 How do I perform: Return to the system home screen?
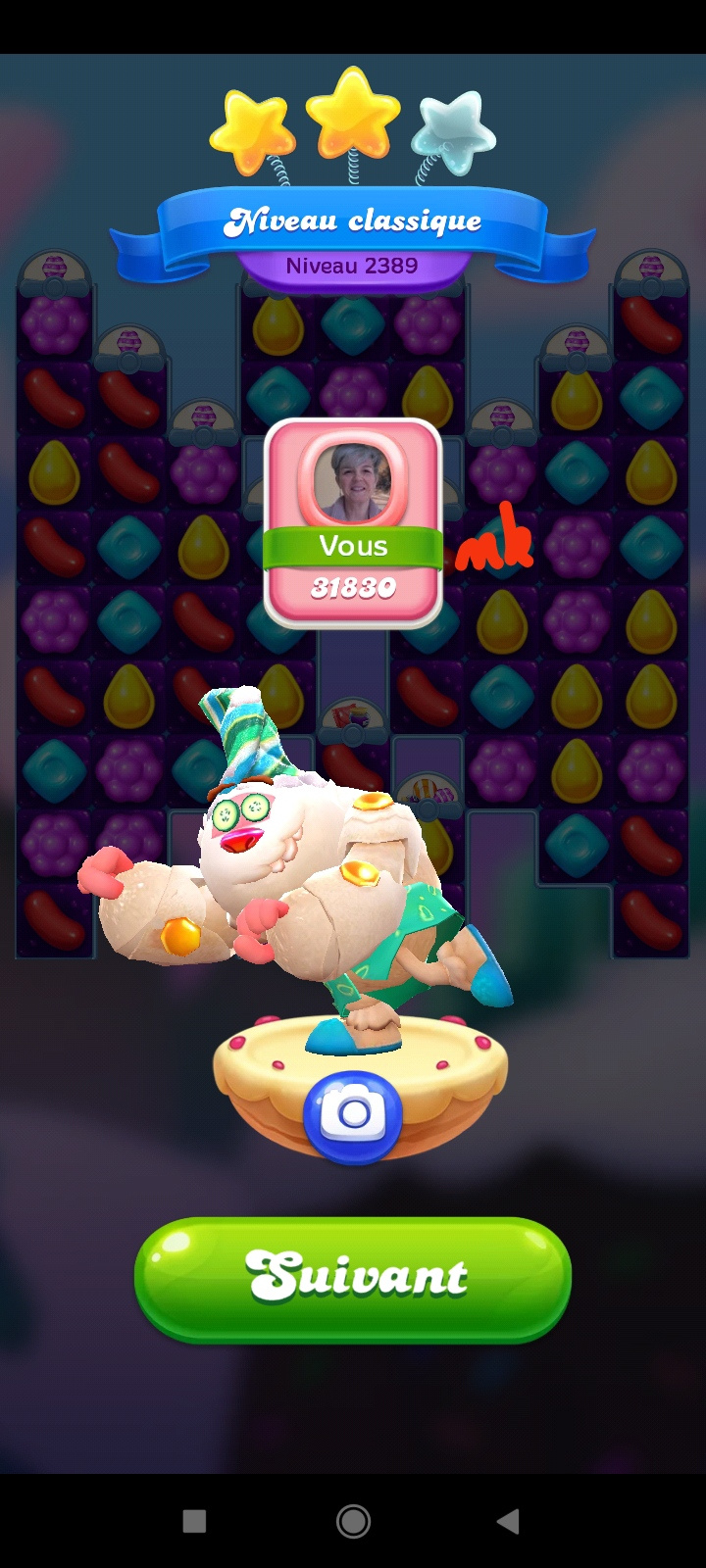pyautogui.click(x=353, y=1521)
